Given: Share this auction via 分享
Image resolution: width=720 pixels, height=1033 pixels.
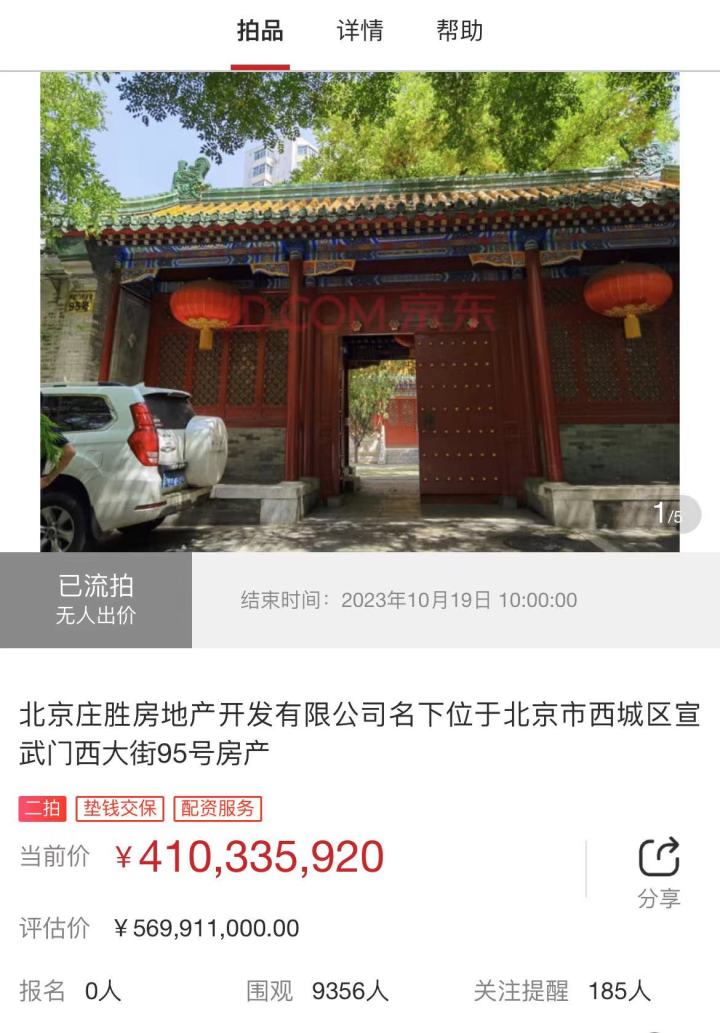Looking at the screenshot, I should tap(659, 871).
